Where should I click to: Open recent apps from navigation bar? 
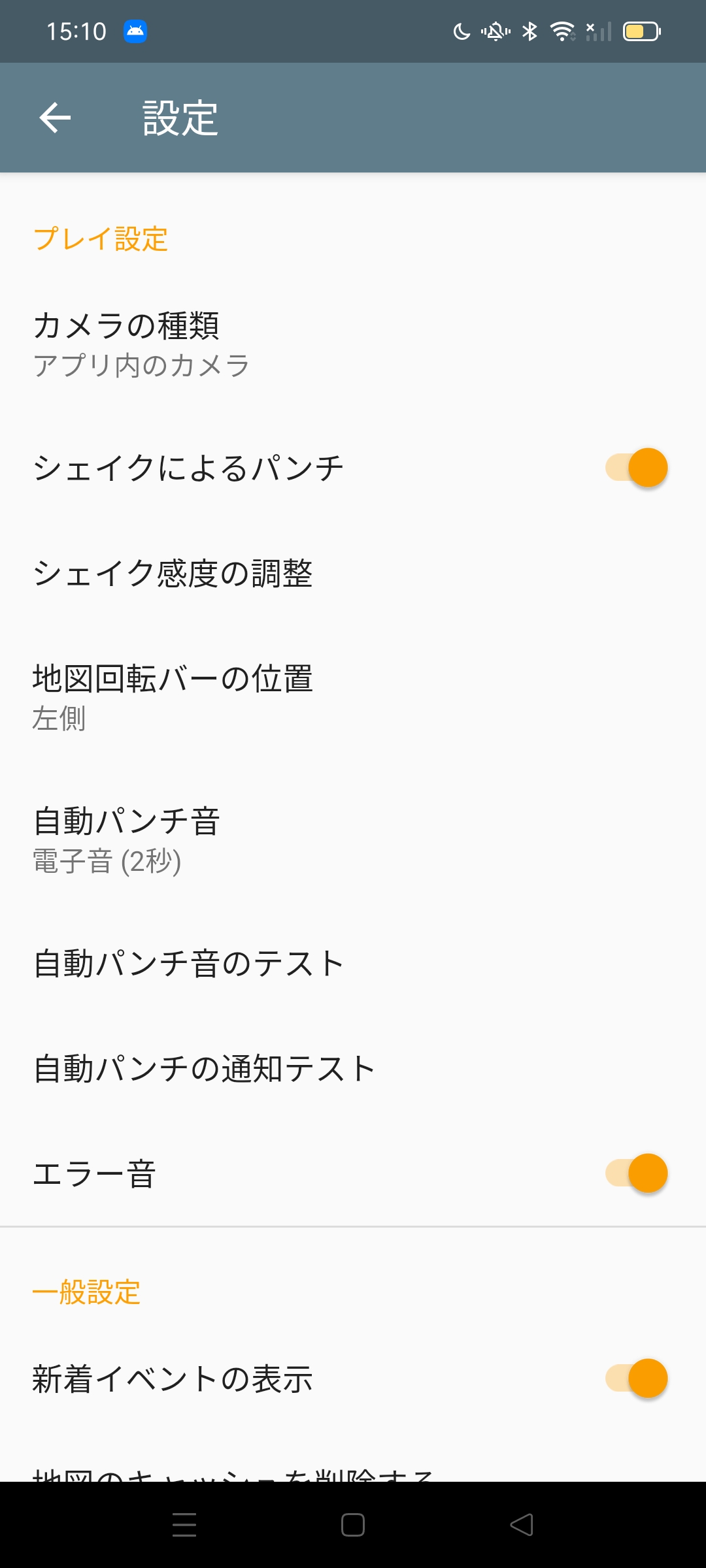[x=184, y=1525]
